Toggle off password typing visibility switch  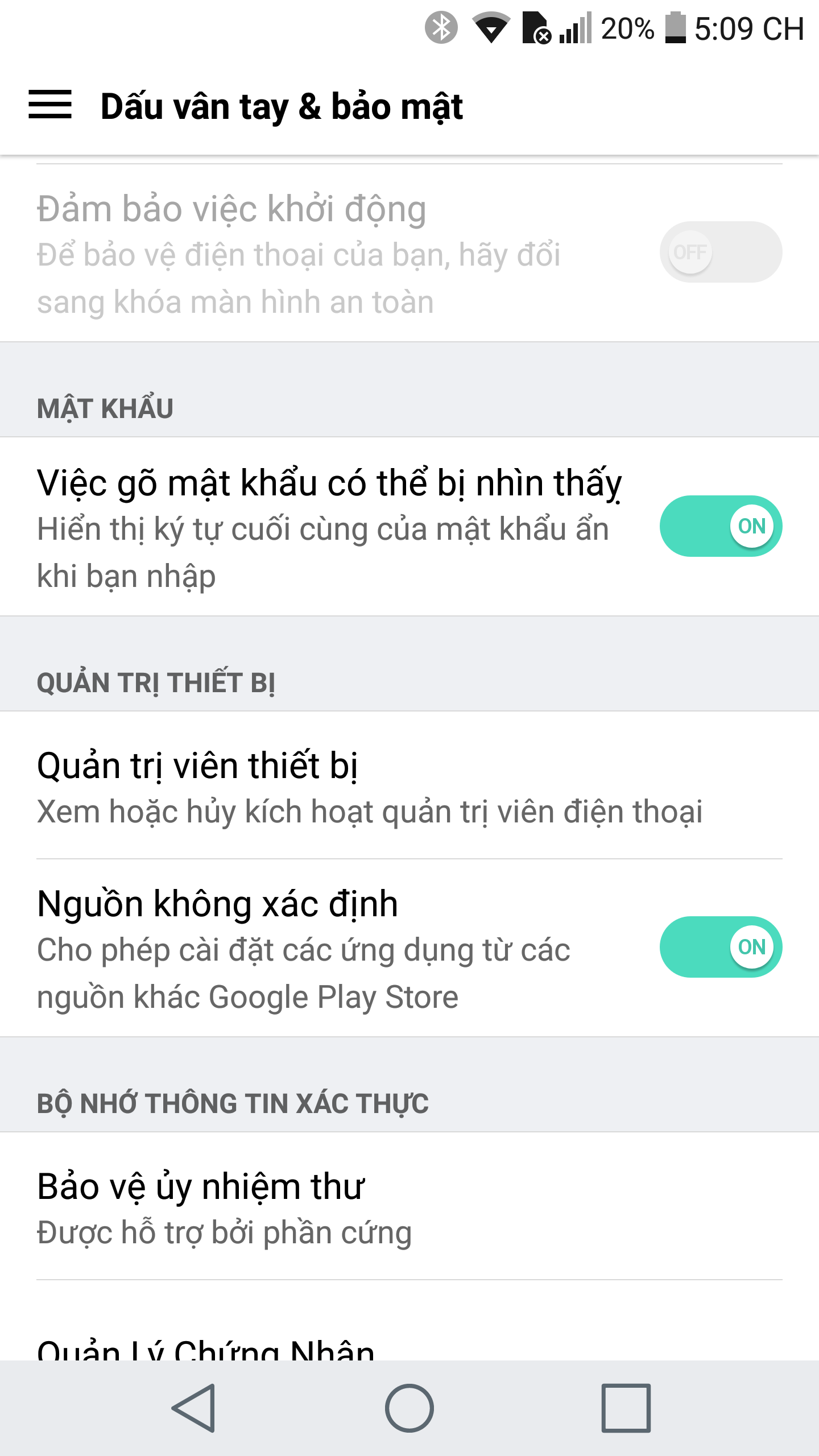[x=720, y=526]
